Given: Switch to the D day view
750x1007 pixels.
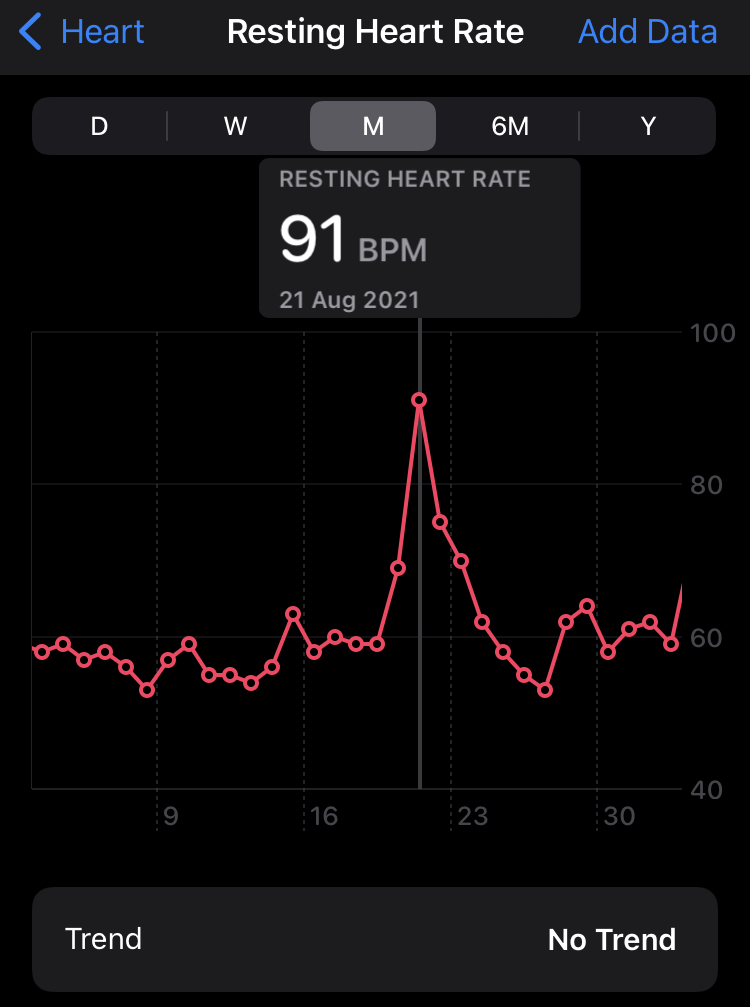Looking at the screenshot, I should pyautogui.click(x=99, y=127).
